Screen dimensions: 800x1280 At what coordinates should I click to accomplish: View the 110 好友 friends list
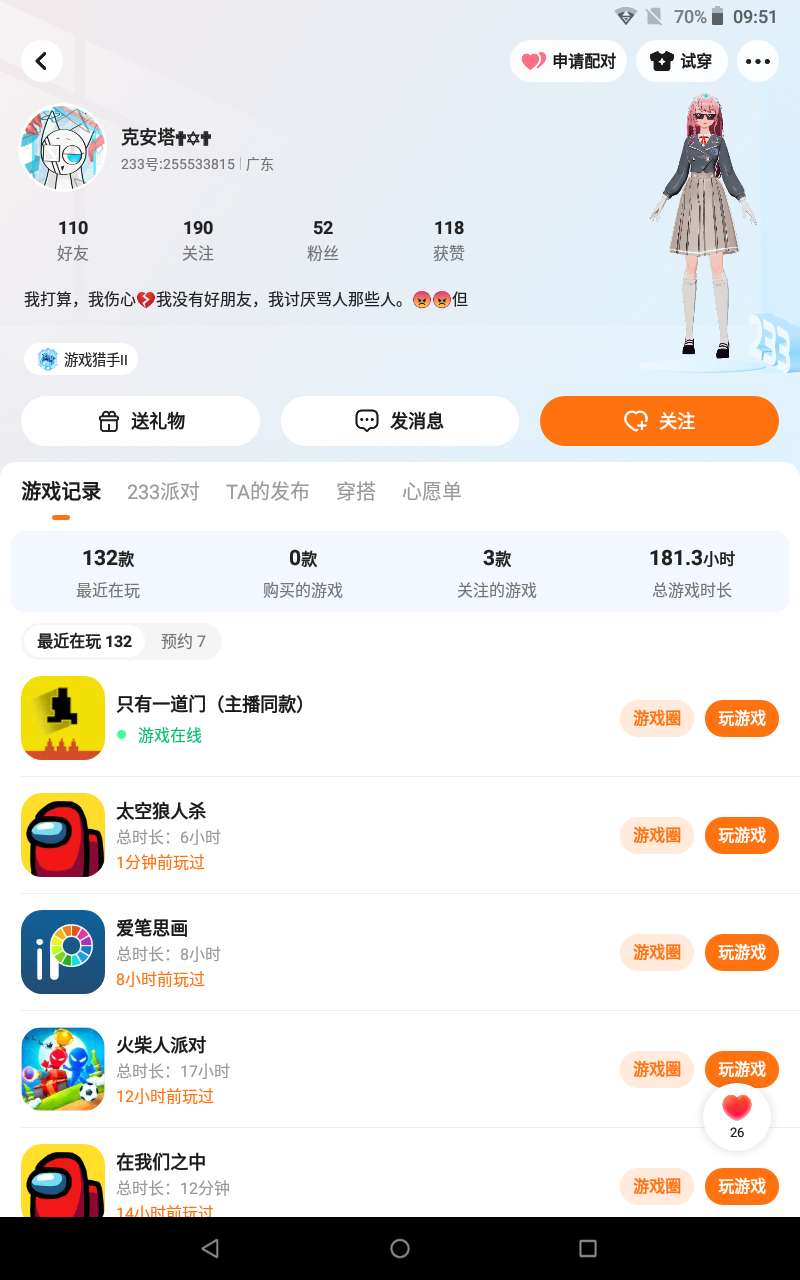(x=73, y=240)
